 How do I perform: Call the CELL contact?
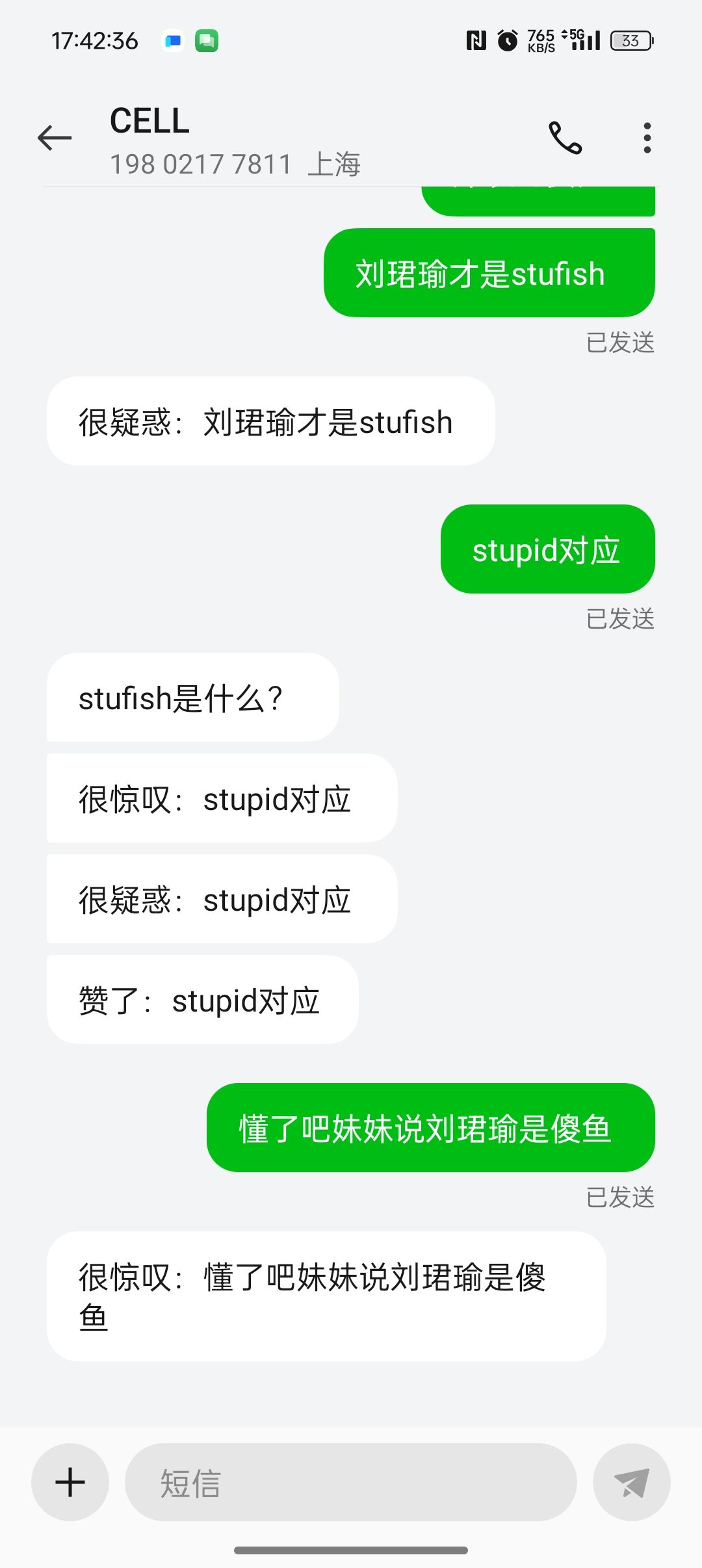click(565, 138)
